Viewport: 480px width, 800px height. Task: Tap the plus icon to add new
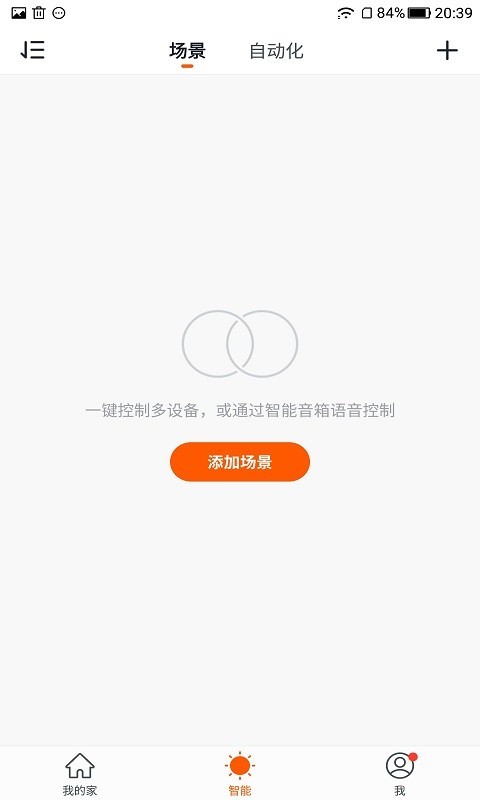(x=447, y=50)
